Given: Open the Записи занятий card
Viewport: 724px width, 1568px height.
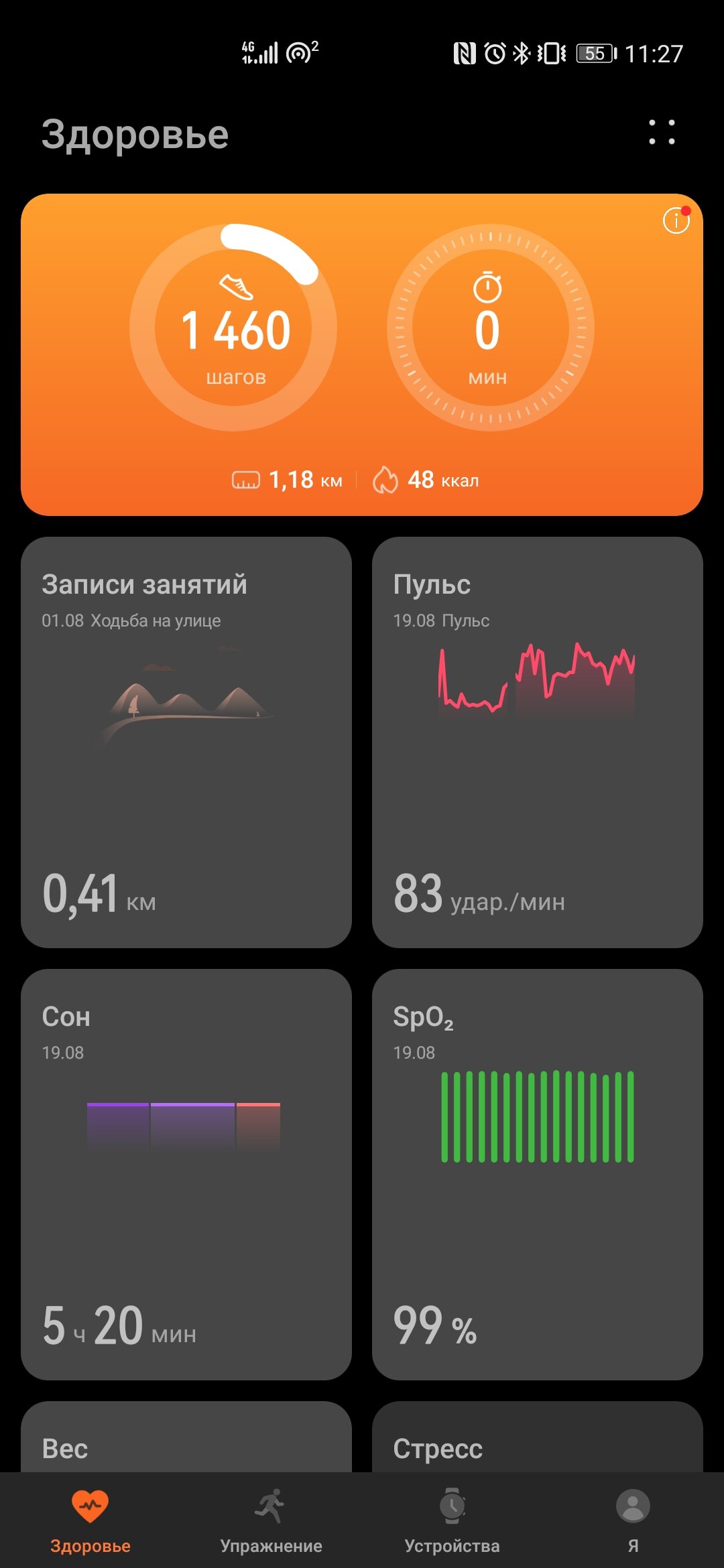Looking at the screenshot, I should [x=186, y=742].
